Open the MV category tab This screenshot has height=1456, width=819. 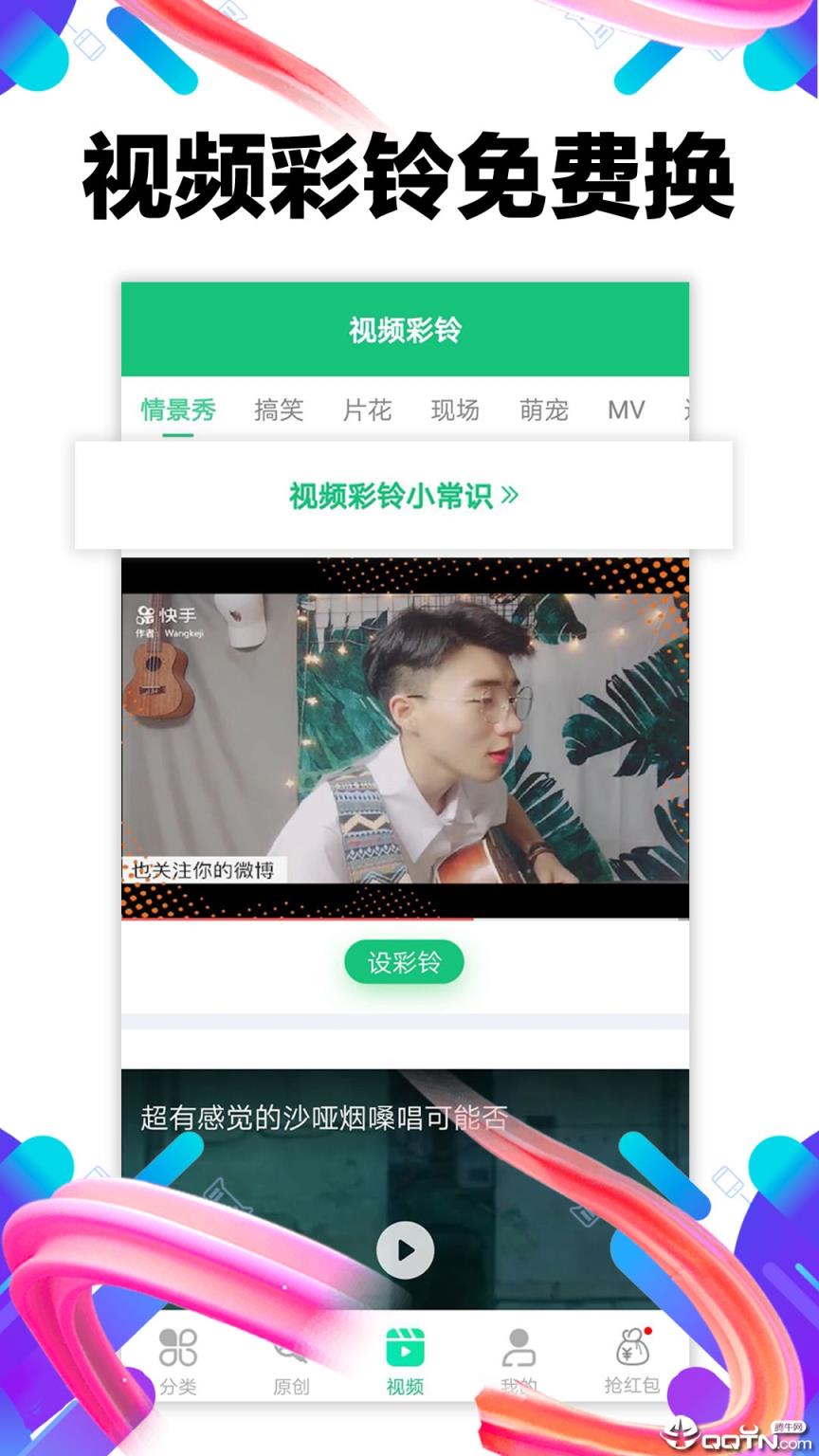[624, 408]
